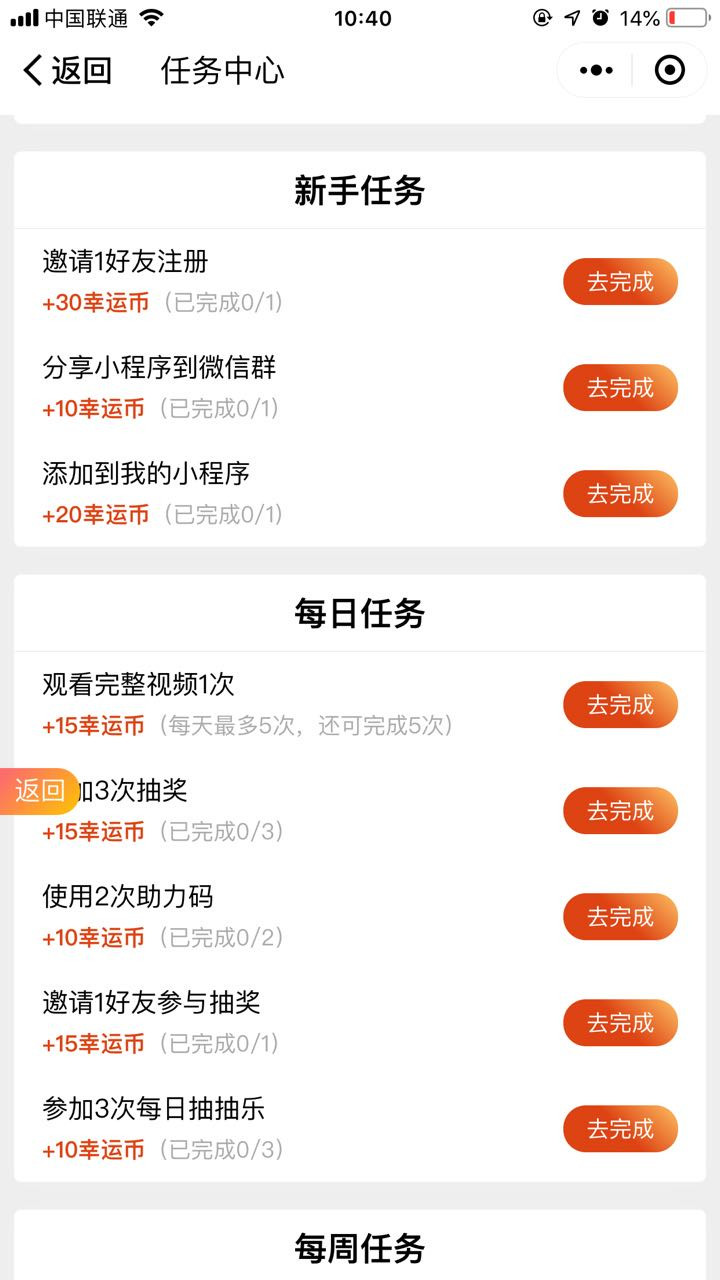Tap 去完成 for the 3次抽奖 task
Screen dimensions: 720x1280
coord(620,811)
